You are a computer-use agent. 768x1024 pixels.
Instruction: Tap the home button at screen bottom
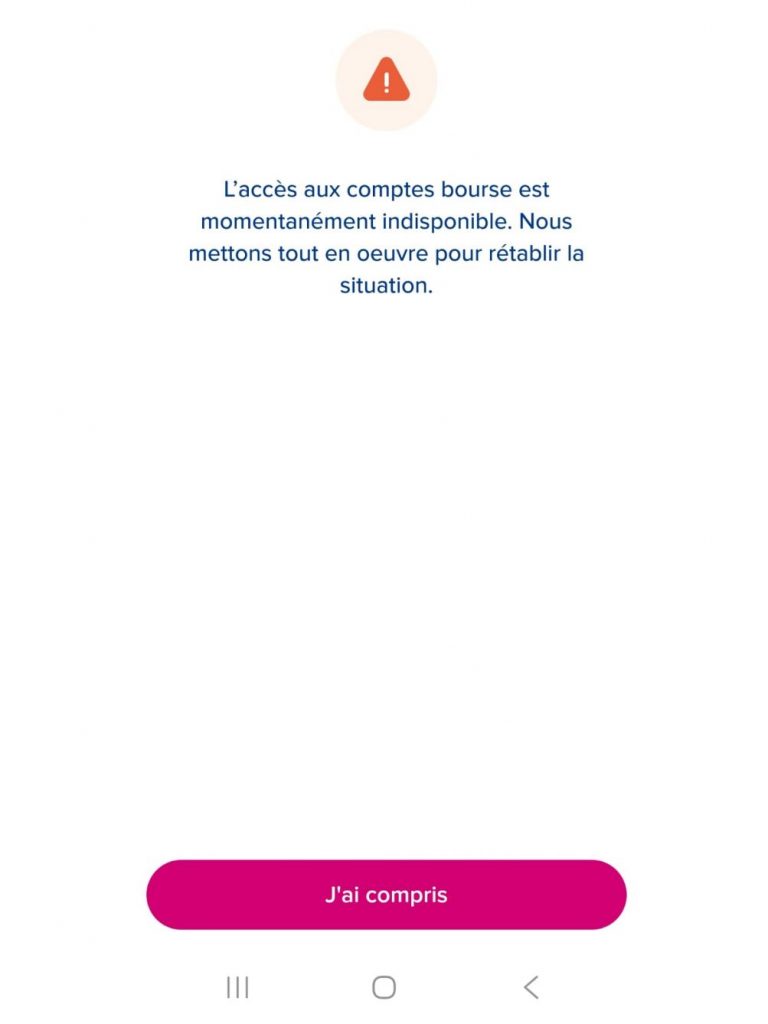click(x=384, y=987)
